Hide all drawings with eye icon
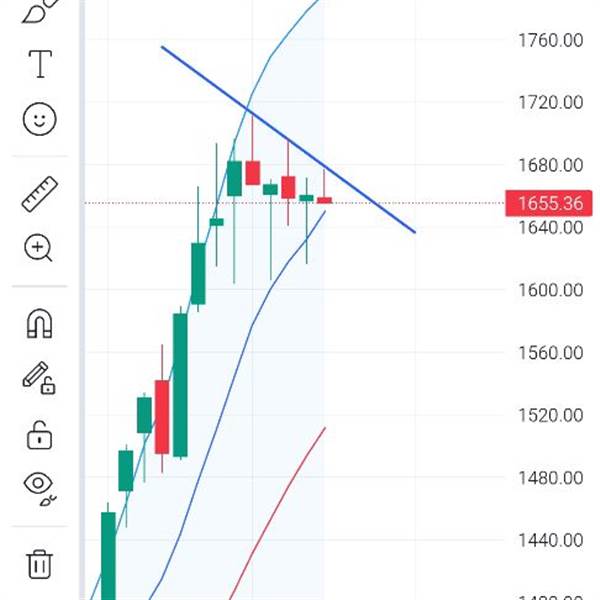The width and height of the screenshot is (600, 600). coord(39,486)
